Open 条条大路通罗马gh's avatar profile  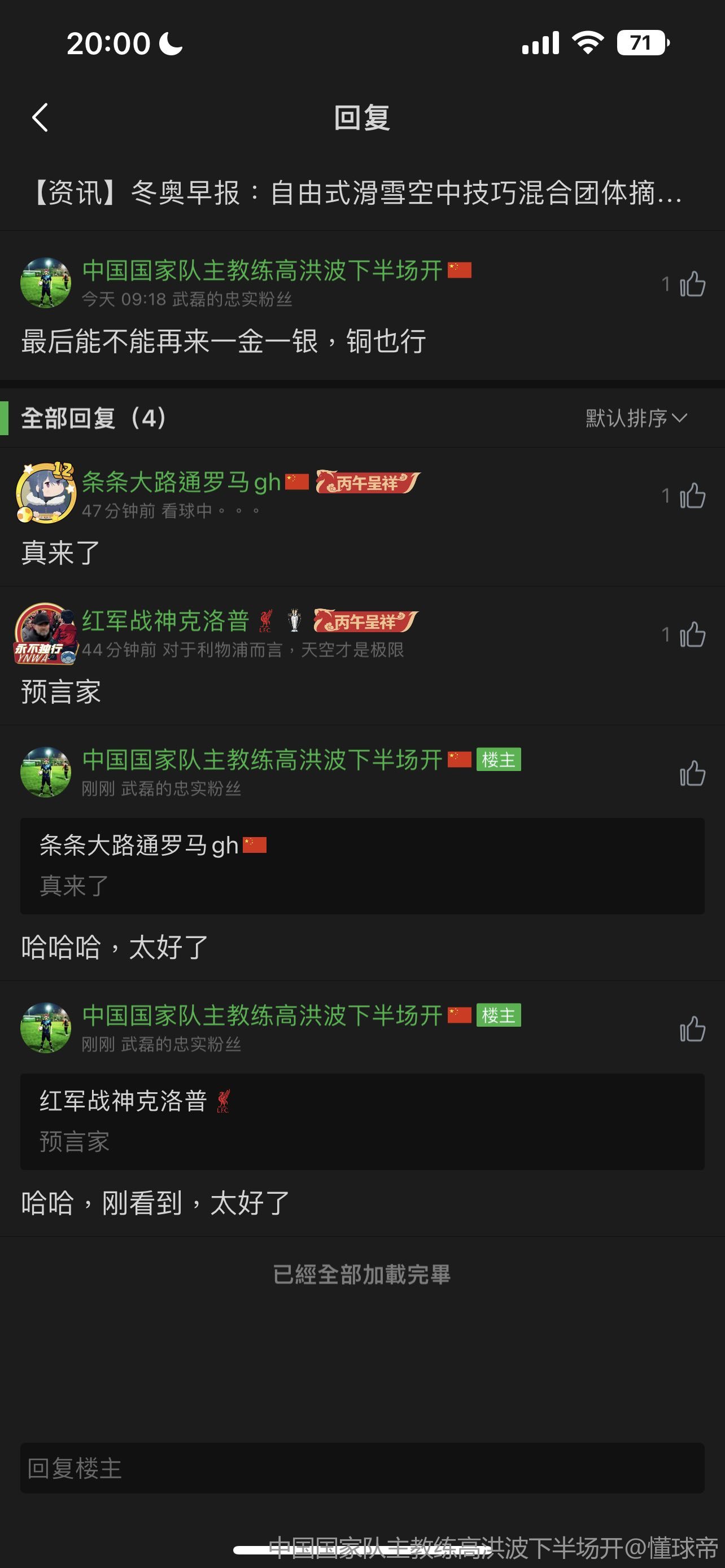point(46,493)
